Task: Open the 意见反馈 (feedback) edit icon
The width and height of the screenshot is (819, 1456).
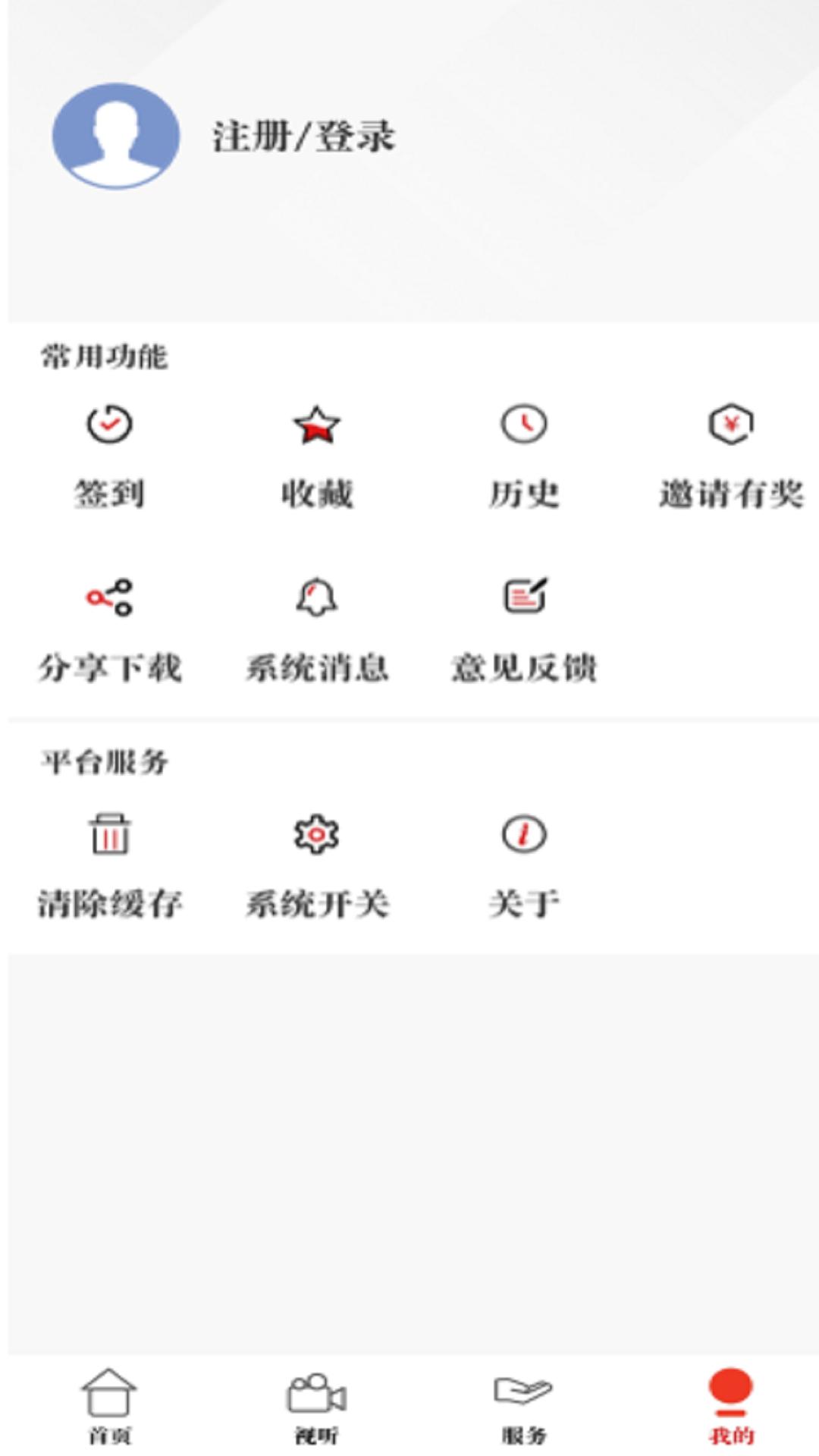Action: [x=523, y=598]
